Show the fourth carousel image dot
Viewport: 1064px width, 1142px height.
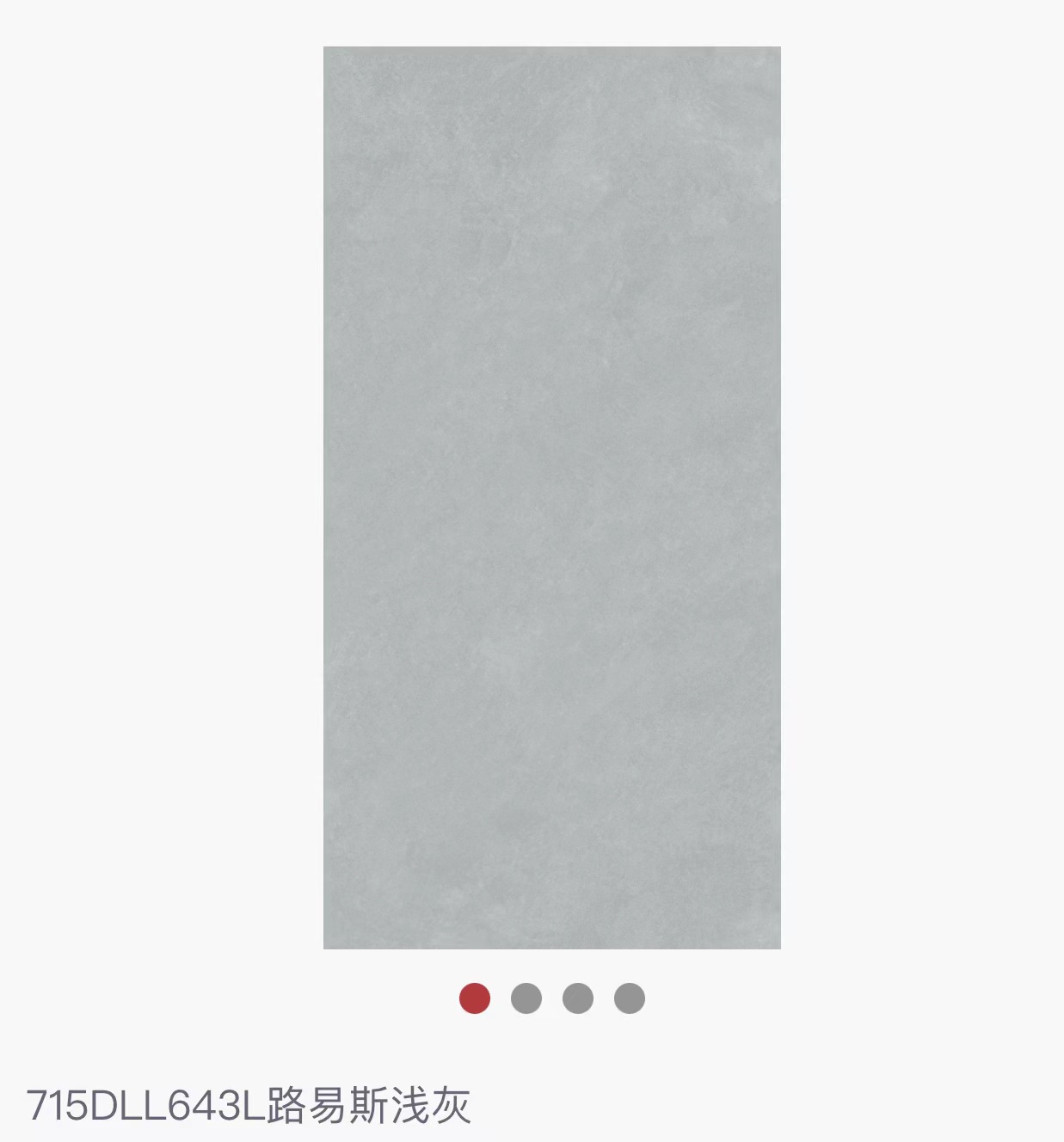630,998
